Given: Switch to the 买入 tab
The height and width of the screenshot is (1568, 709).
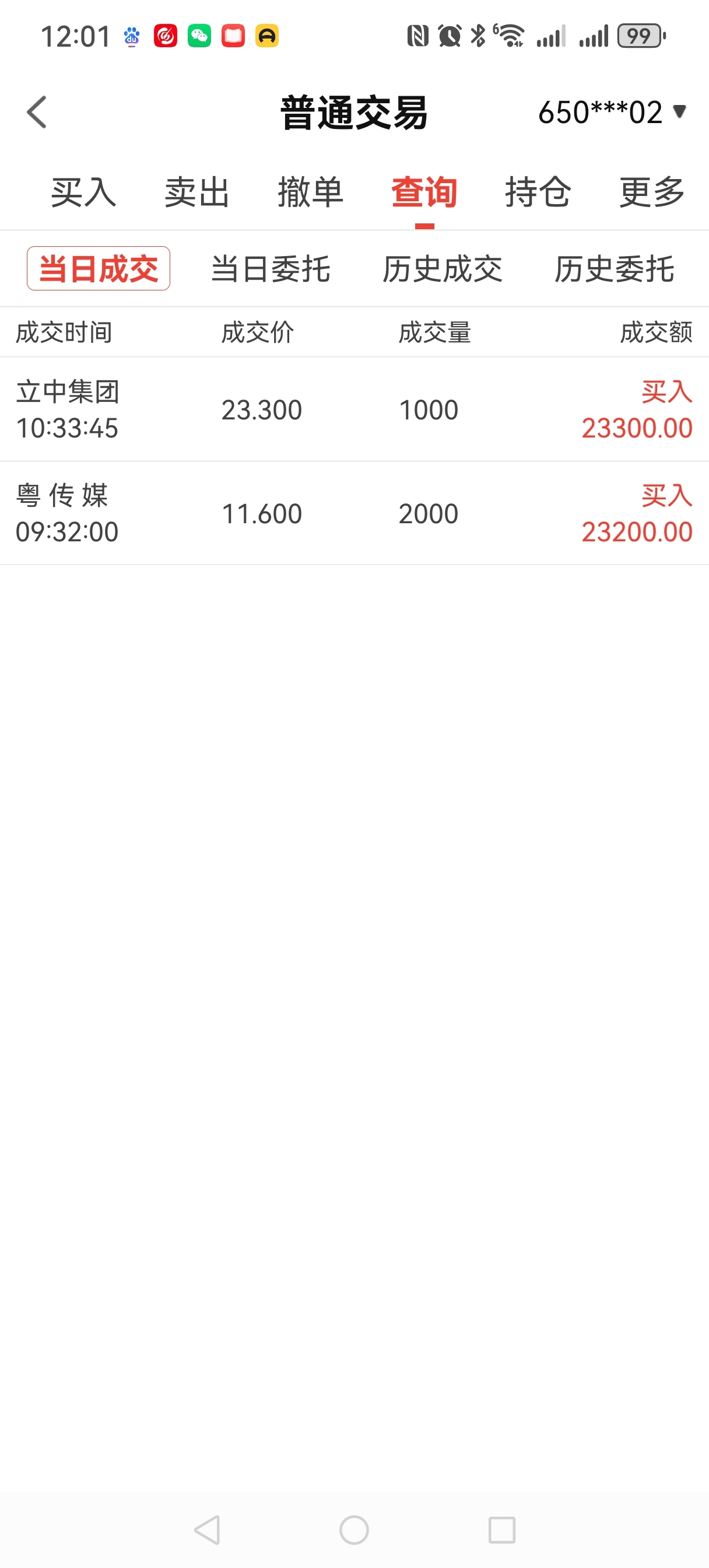Looking at the screenshot, I should point(83,192).
